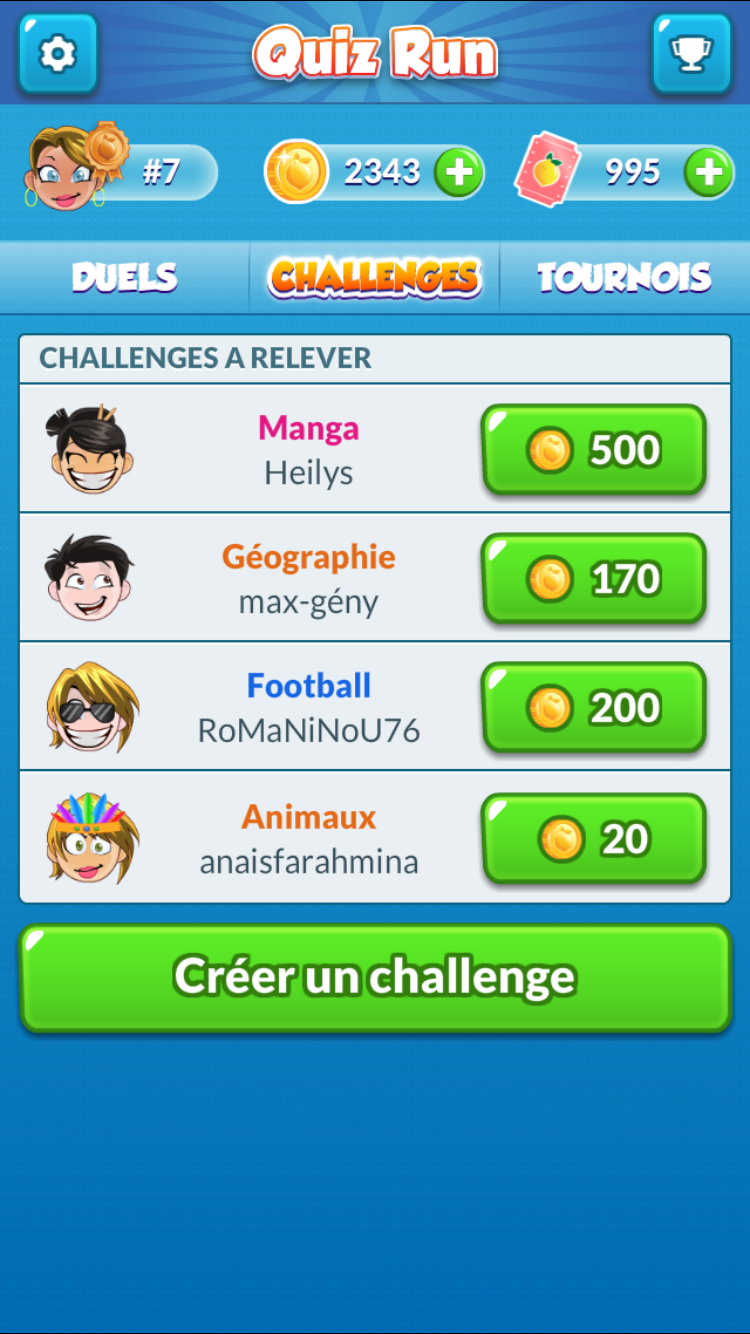The height and width of the screenshot is (1334, 750).
Task: Tap Créer un challenge
Action: [375, 977]
